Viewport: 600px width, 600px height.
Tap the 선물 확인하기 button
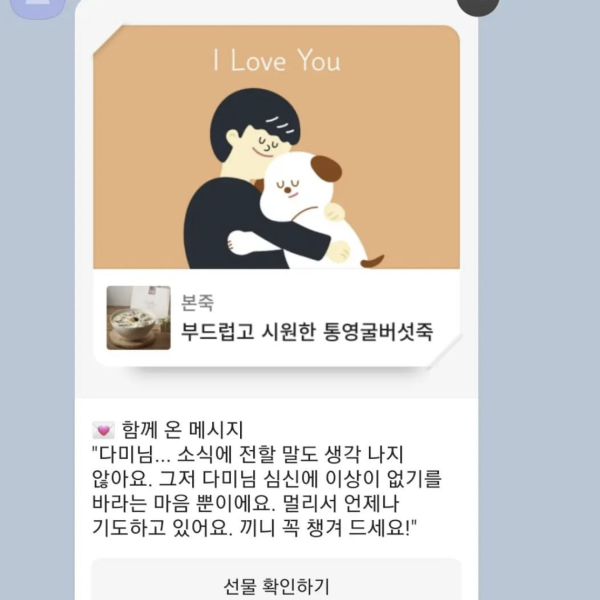tap(276, 584)
